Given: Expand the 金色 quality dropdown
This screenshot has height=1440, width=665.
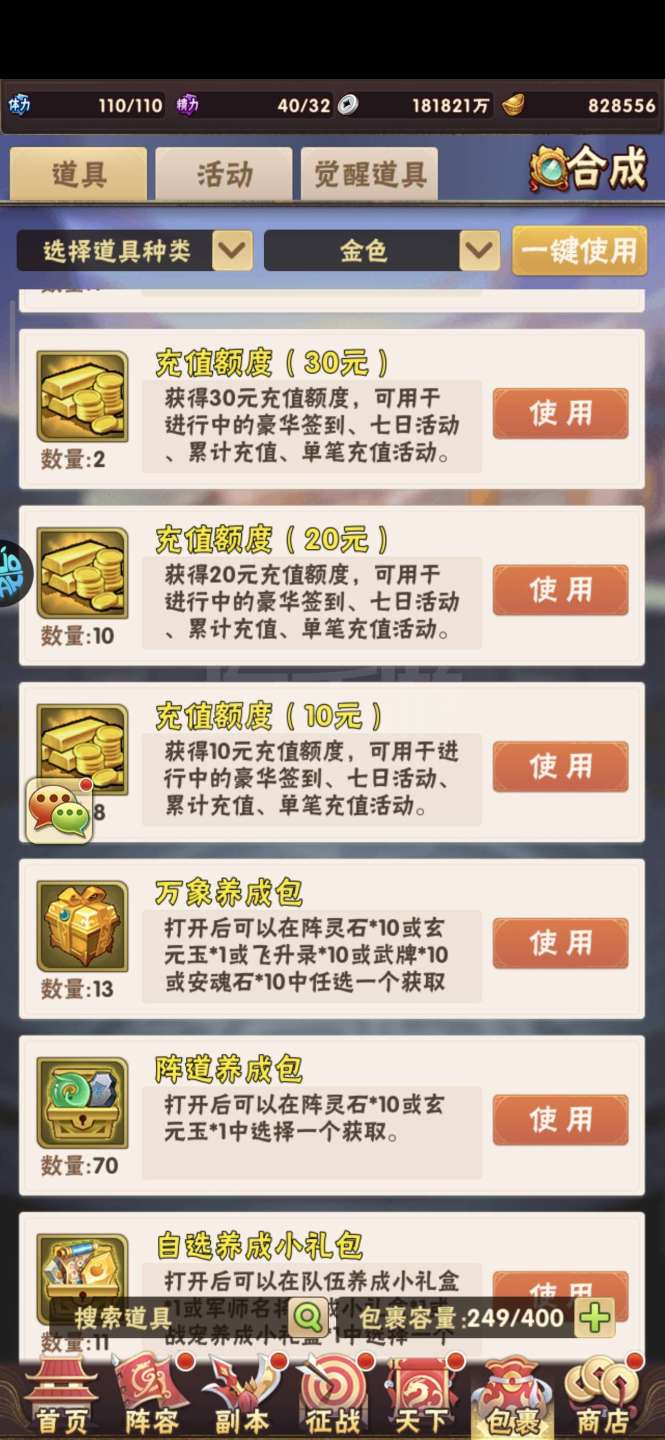Looking at the screenshot, I should click(381, 250).
